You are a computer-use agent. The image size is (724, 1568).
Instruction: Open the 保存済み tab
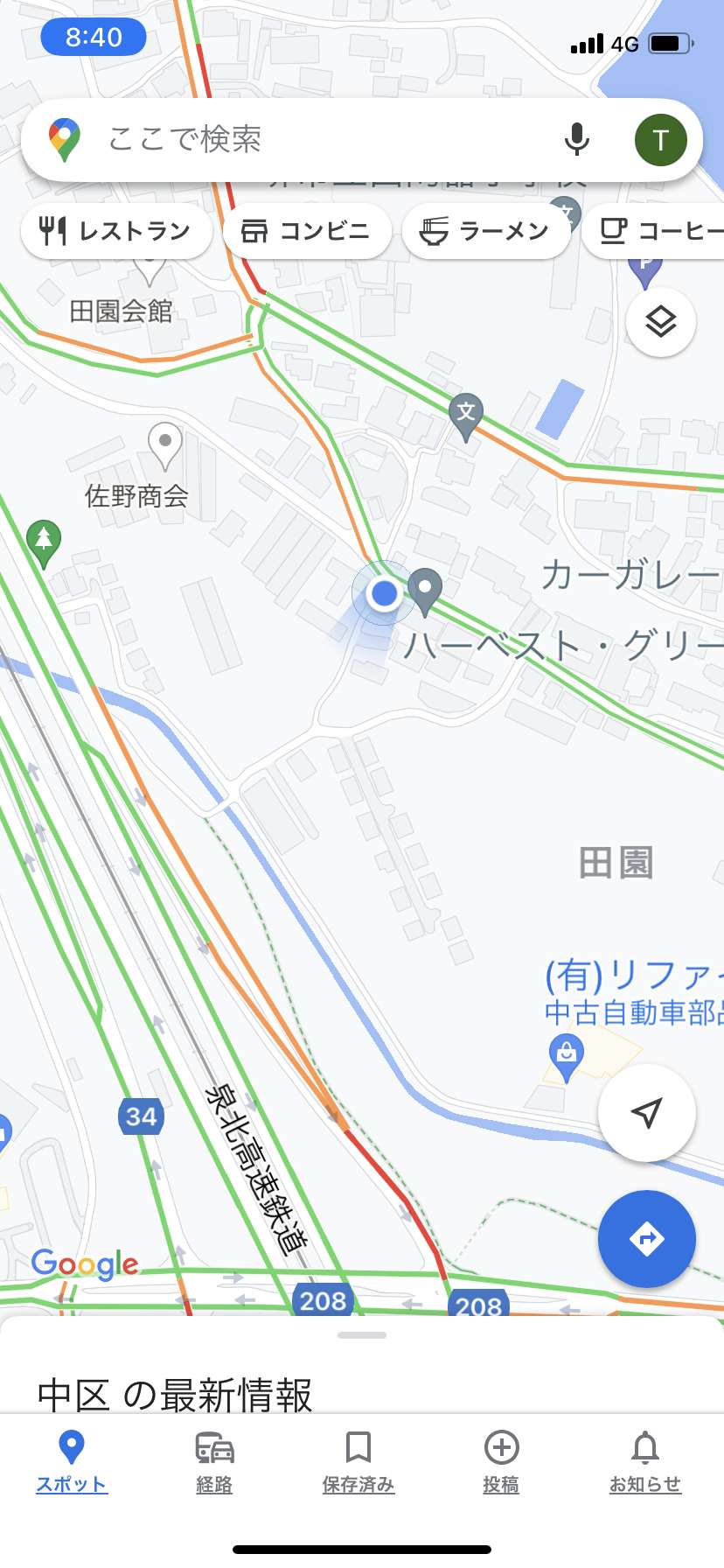click(x=359, y=1462)
